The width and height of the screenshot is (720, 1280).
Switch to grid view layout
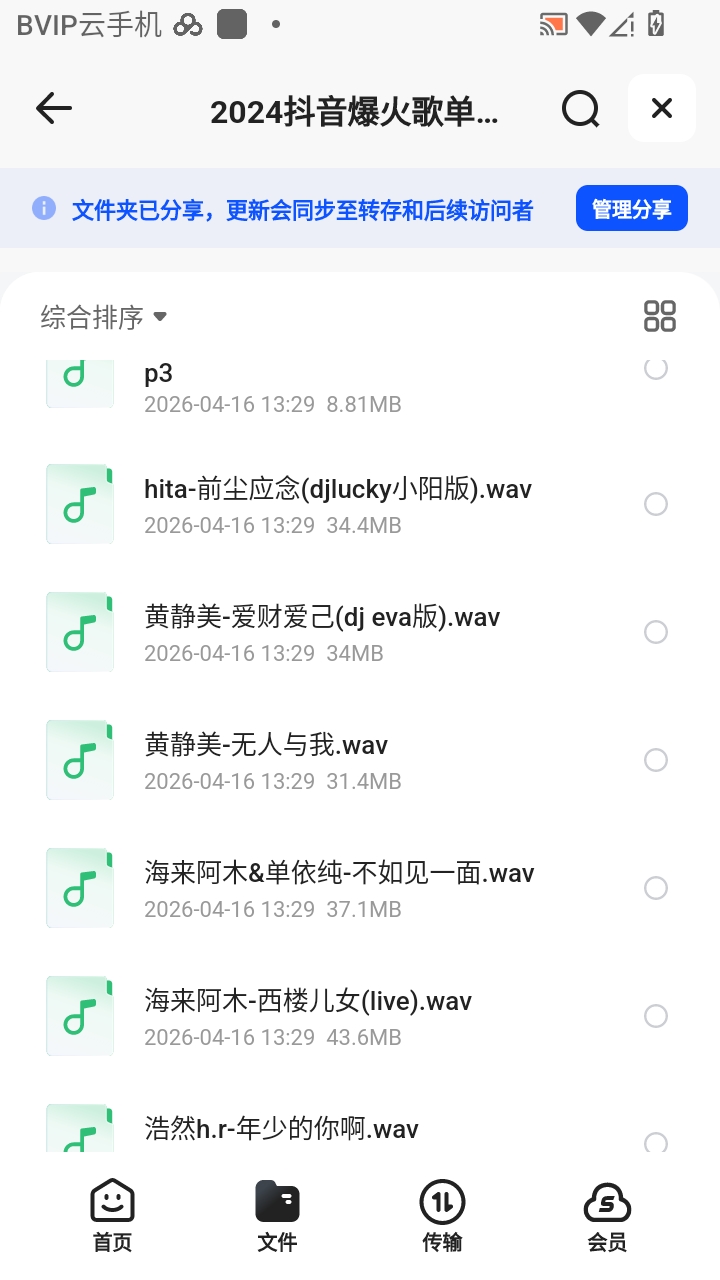659,315
